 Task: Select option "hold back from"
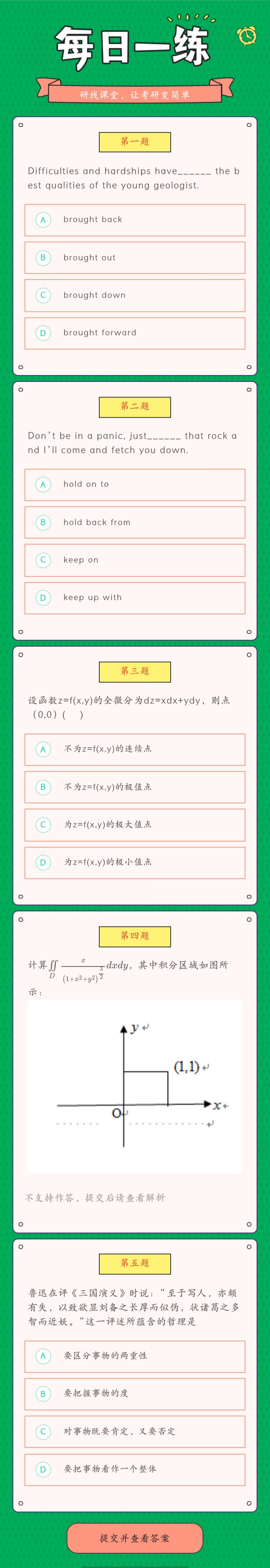[135, 522]
